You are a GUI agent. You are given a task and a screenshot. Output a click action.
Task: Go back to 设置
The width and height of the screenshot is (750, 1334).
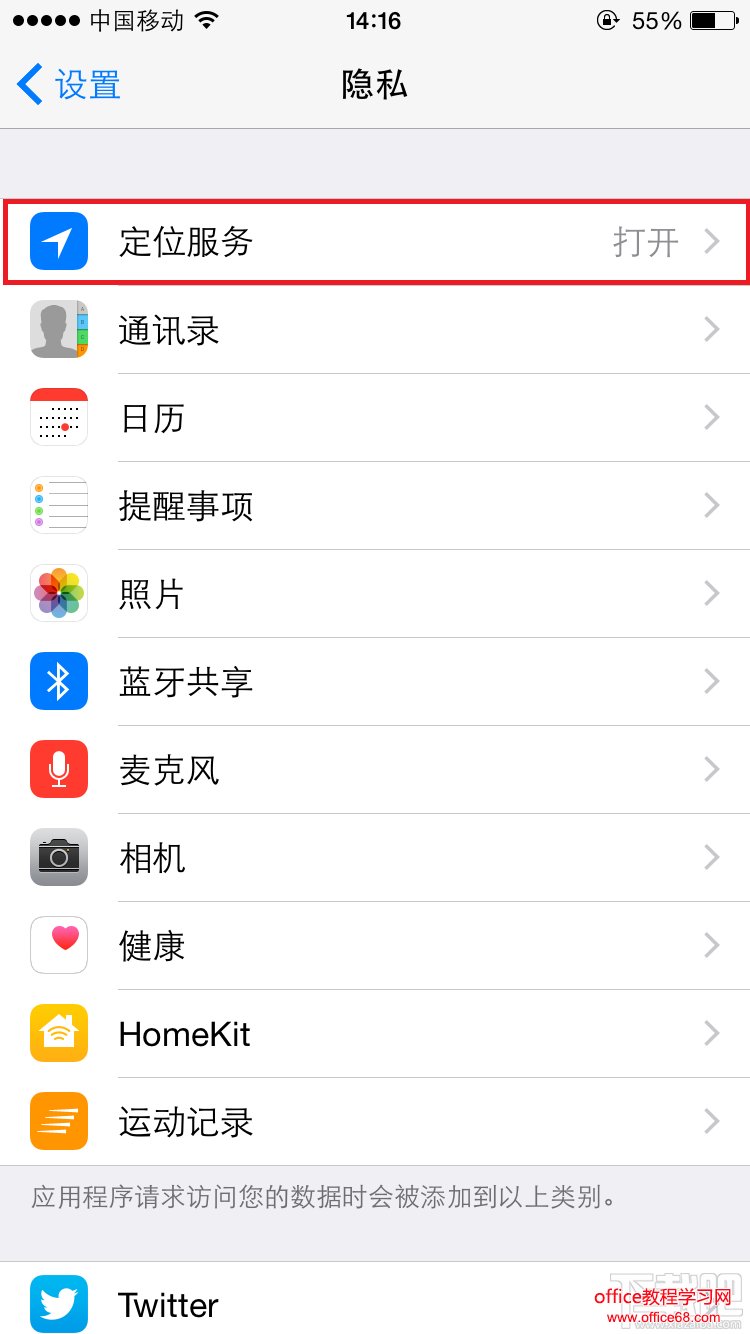click(x=70, y=85)
